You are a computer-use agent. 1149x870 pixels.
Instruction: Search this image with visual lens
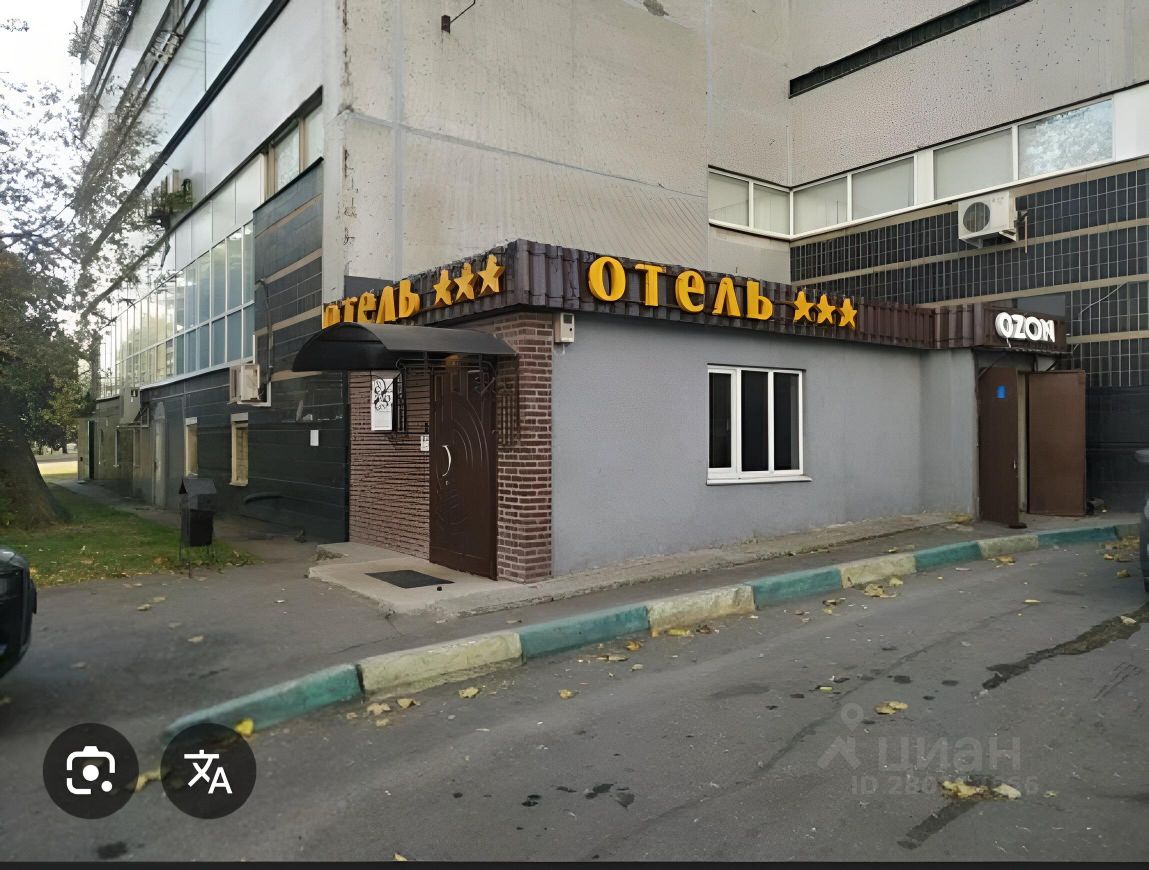[x=90, y=771]
